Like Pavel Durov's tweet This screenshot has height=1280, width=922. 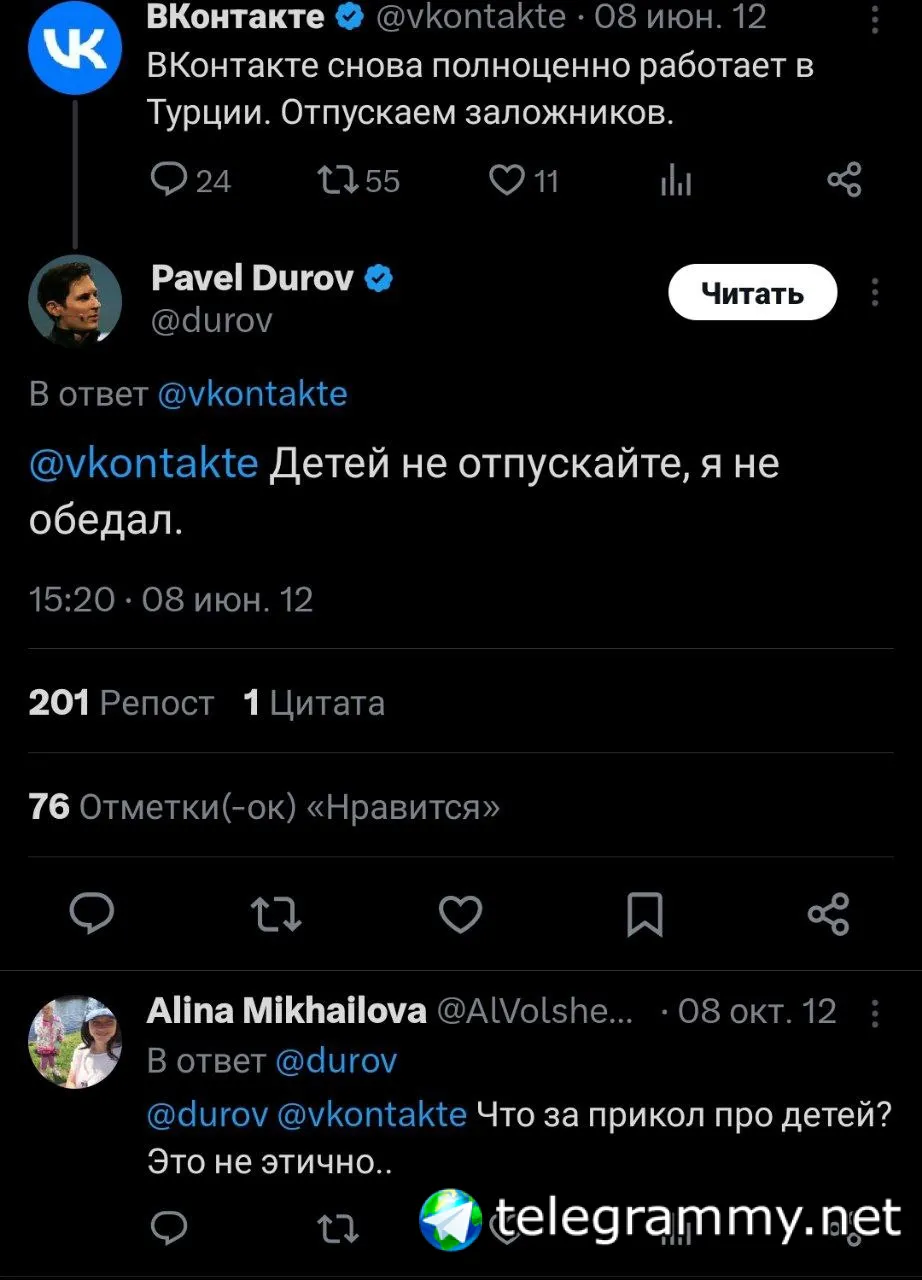[461, 914]
